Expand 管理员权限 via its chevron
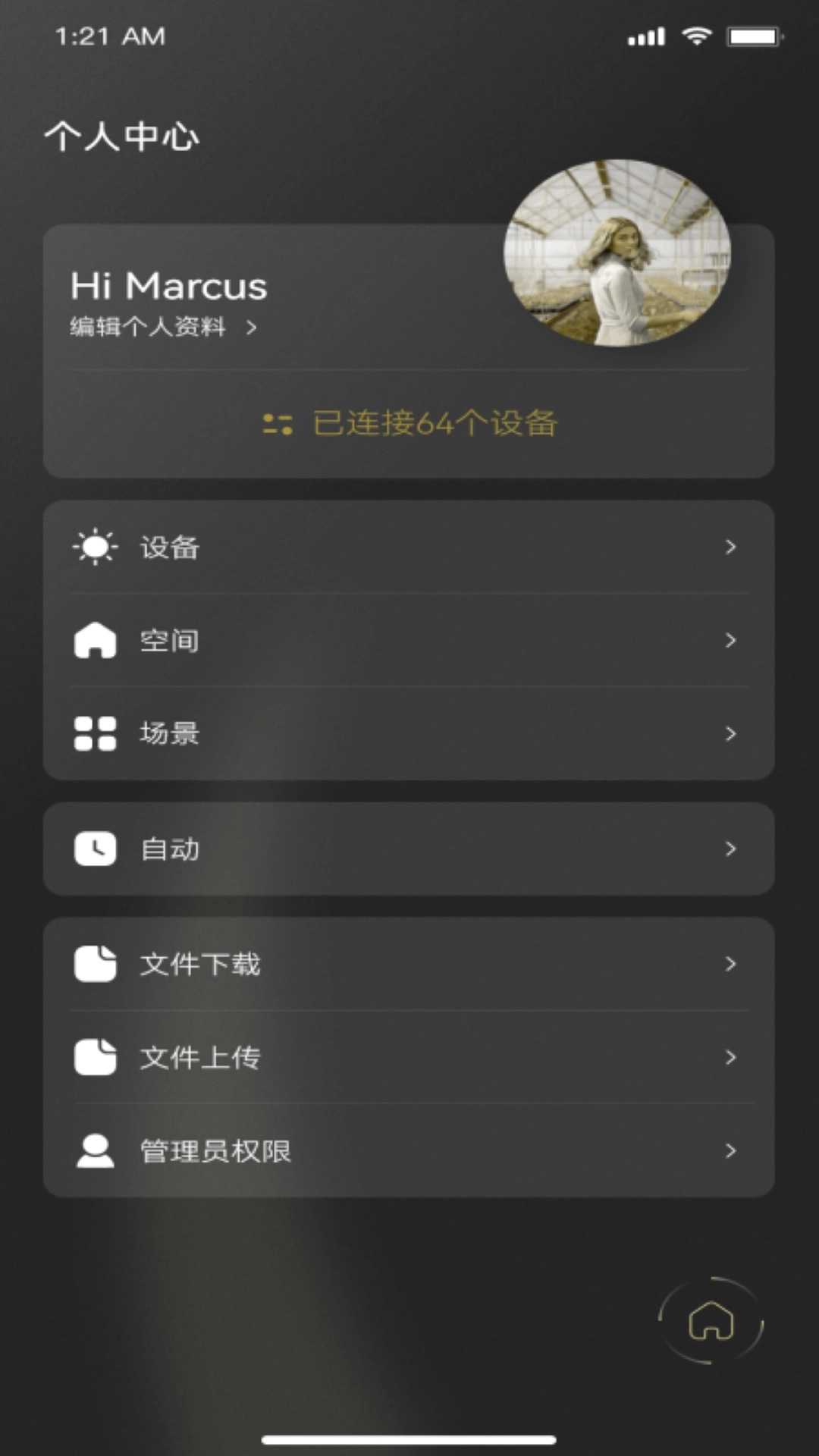Image resolution: width=819 pixels, height=1456 pixels. pyautogui.click(x=730, y=1150)
